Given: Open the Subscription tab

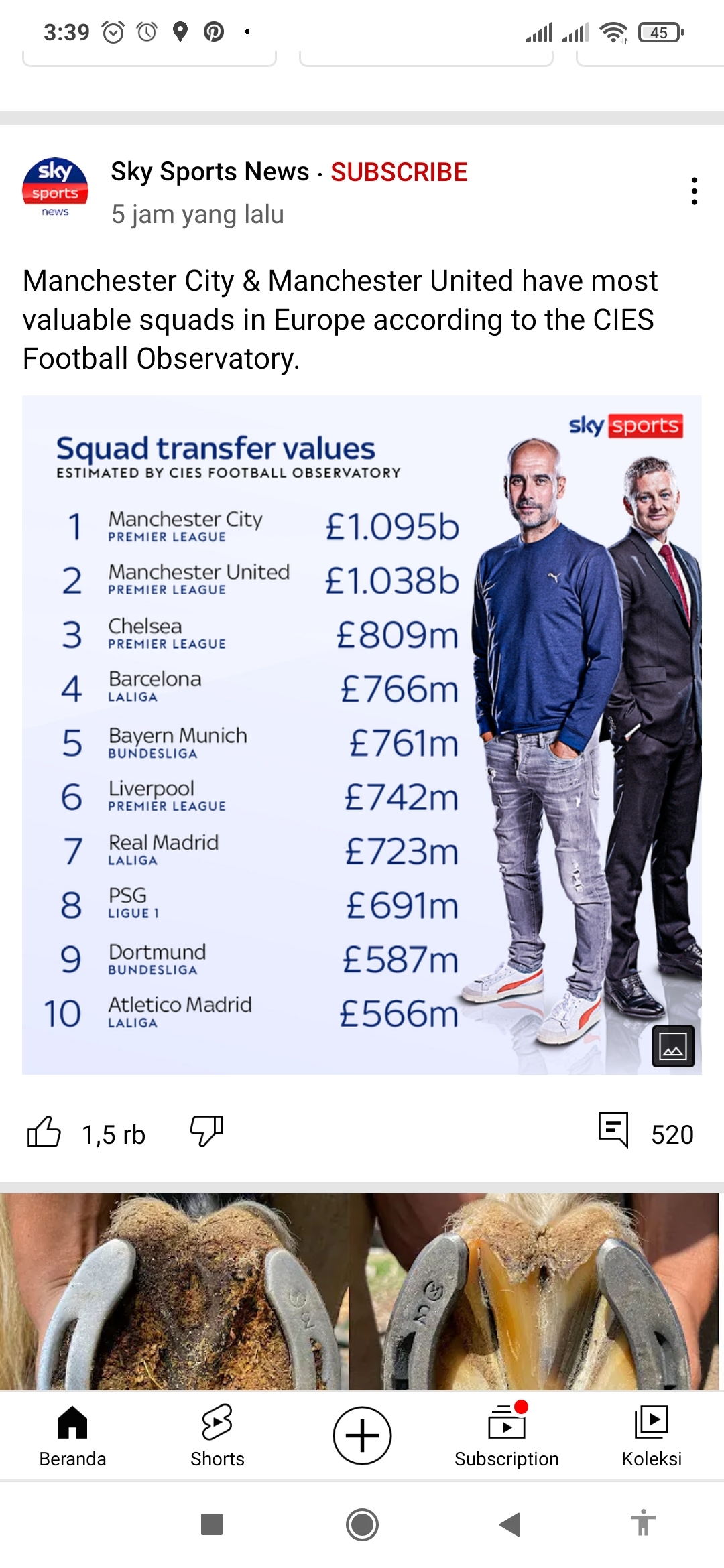Looking at the screenshot, I should pyautogui.click(x=507, y=1436).
